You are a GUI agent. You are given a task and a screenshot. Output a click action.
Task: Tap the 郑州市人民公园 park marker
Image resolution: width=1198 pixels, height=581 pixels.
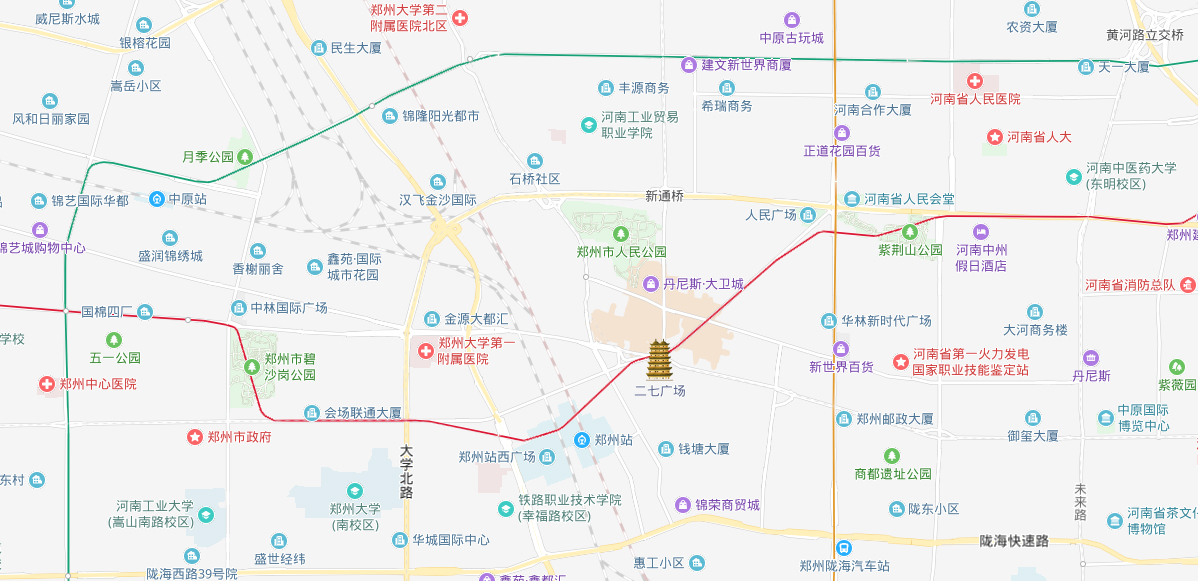620,233
